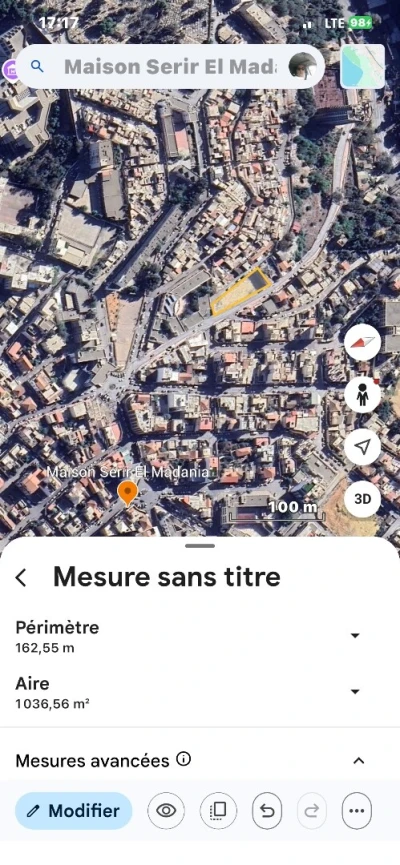The image size is (400, 865).
Task: Tap the compass to reset north
Action: [x=362, y=343]
